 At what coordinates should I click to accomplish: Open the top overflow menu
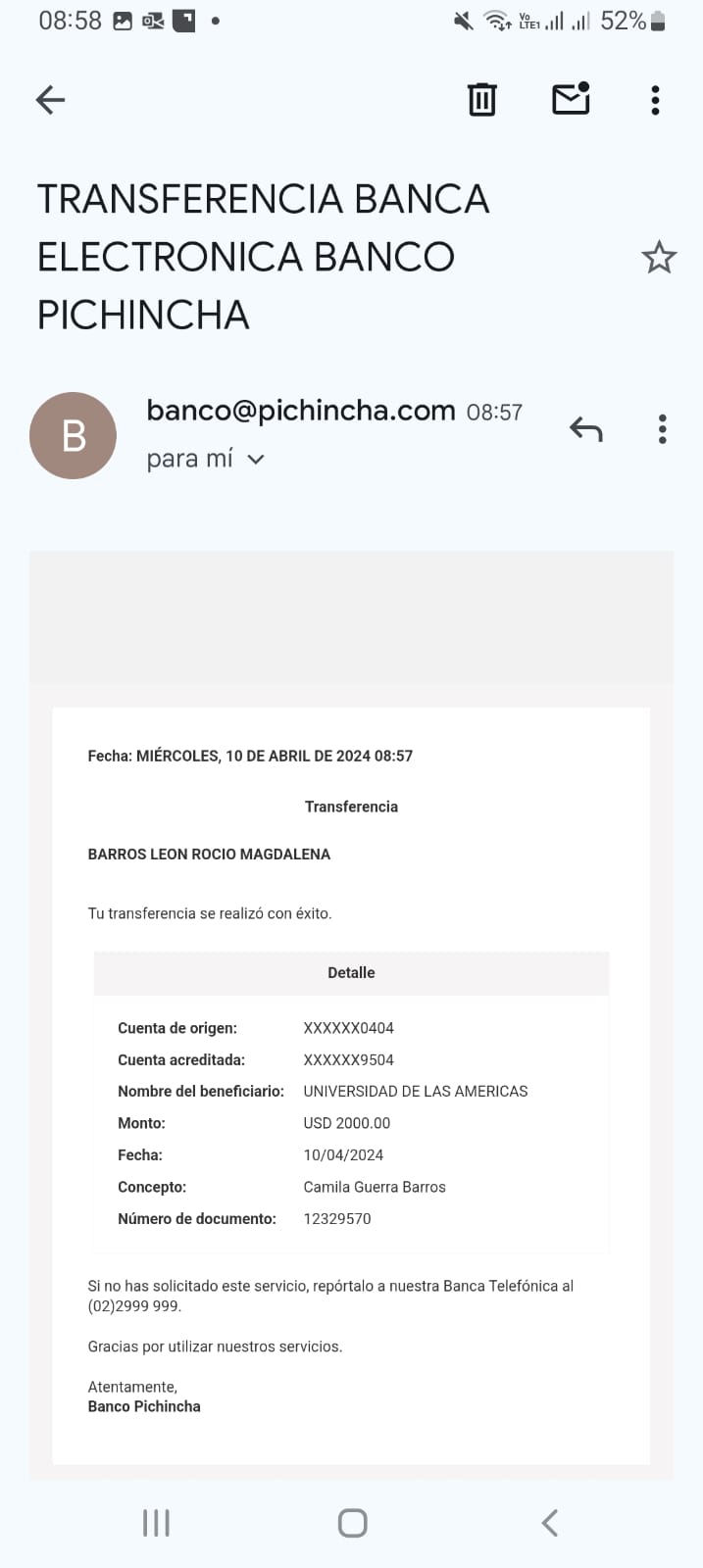pyautogui.click(x=655, y=99)
